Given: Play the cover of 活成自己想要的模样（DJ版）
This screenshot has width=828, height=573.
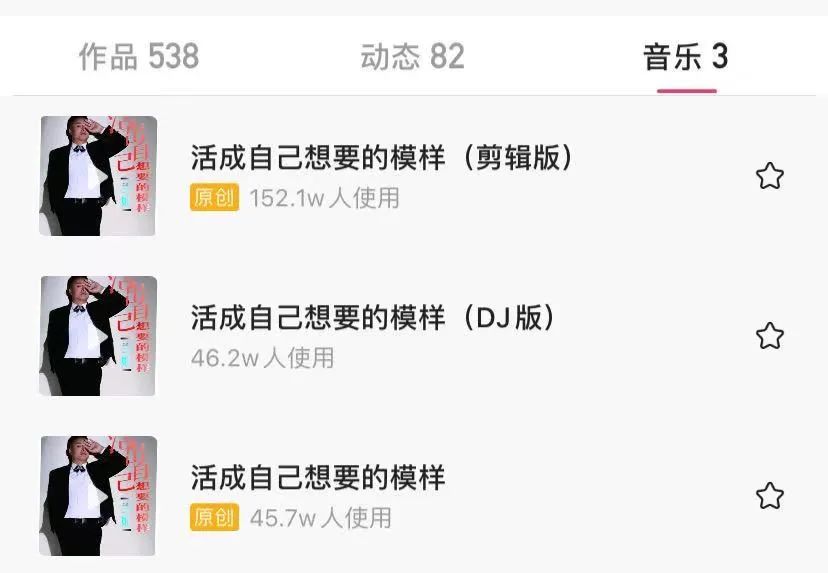Looking at the screenshot, I should pos(98,336).
